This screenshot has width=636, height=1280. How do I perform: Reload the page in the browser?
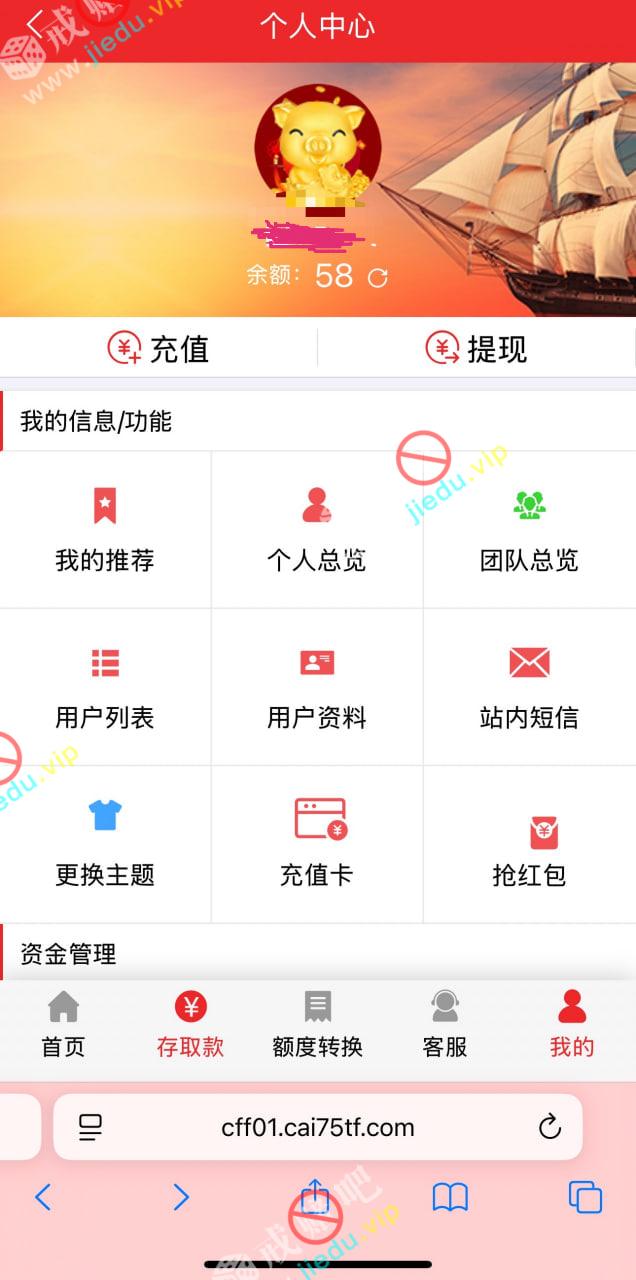[549, 1128]
